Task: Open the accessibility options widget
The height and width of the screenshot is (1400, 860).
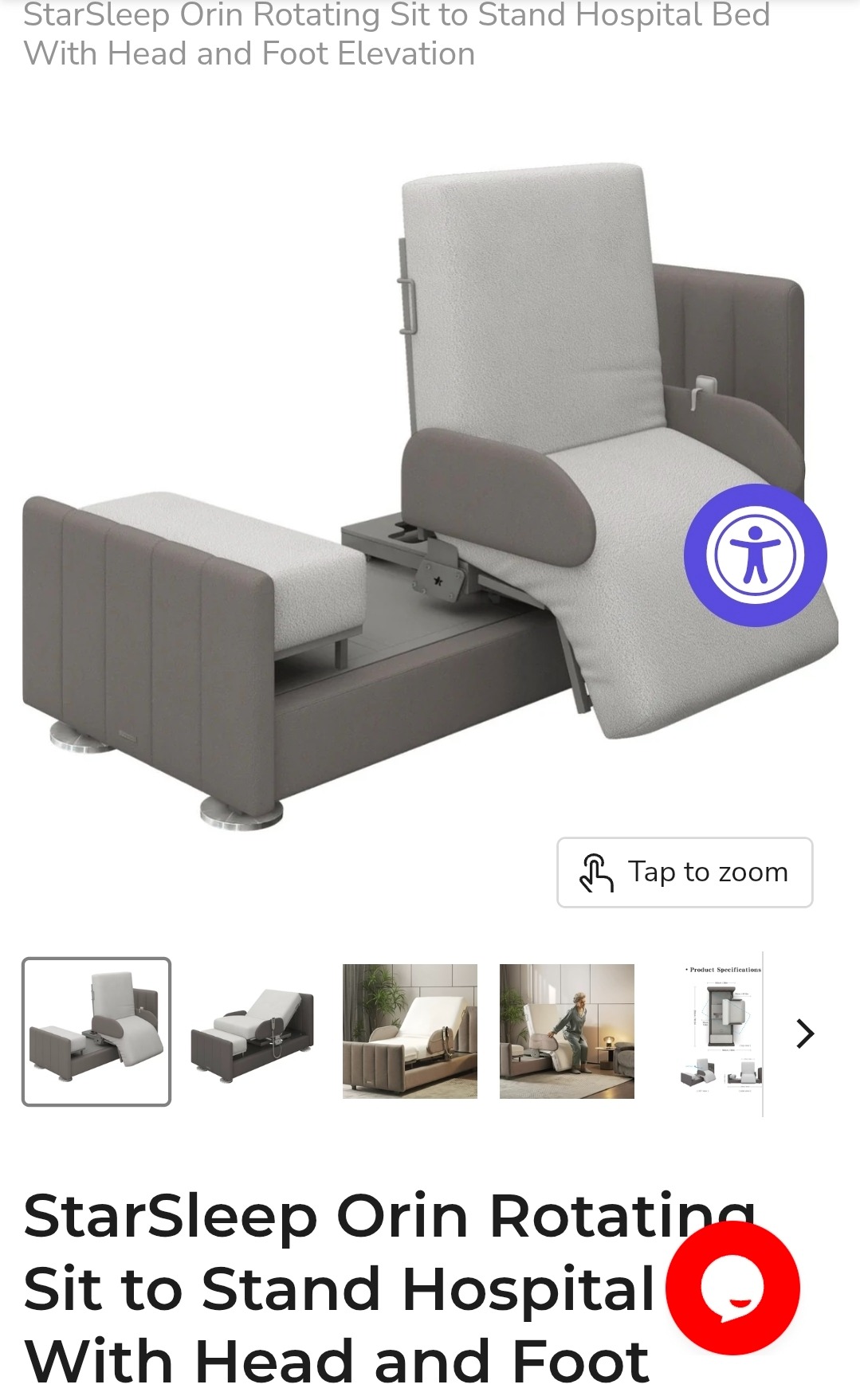Action: tap(755, 555)
